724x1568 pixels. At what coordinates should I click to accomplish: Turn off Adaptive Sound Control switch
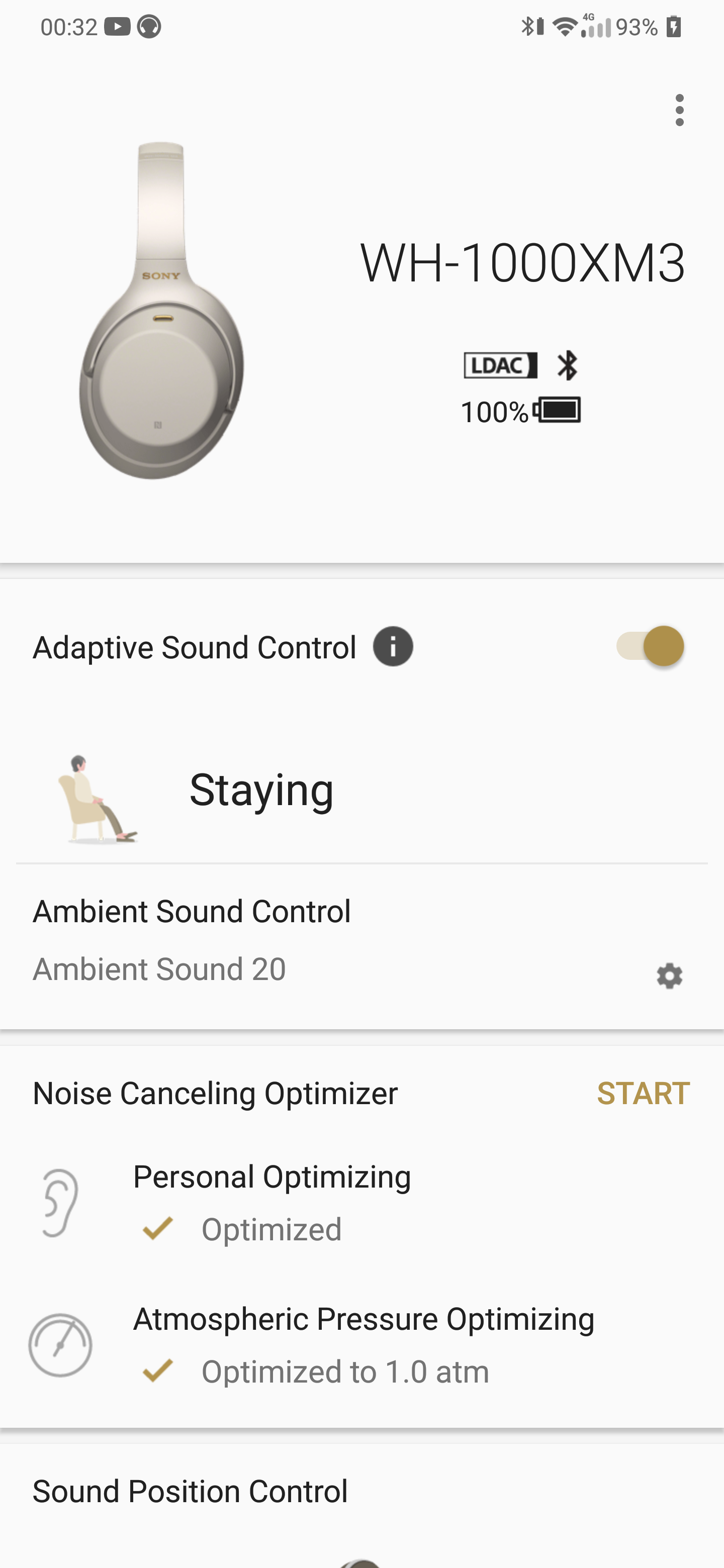click(x=650, y=646)
